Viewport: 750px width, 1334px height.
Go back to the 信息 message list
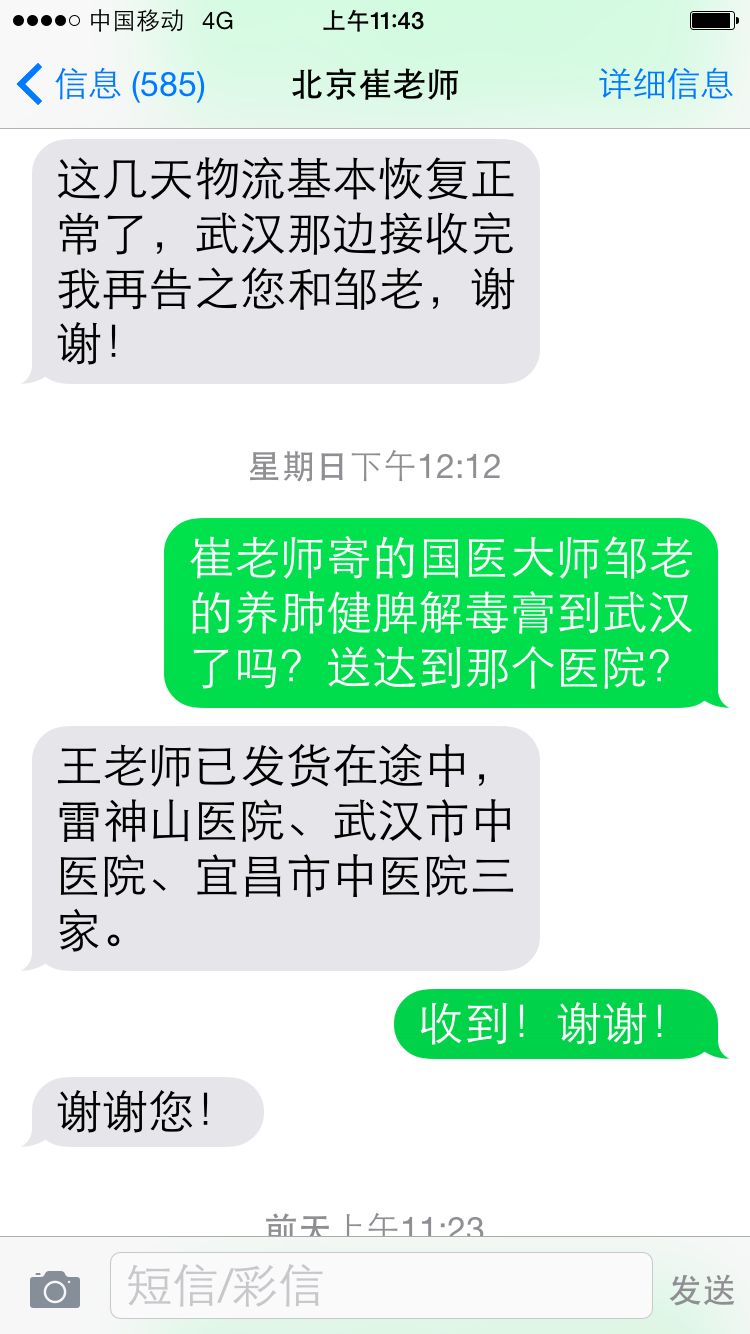pyautogui.click(x=110, y=84)
